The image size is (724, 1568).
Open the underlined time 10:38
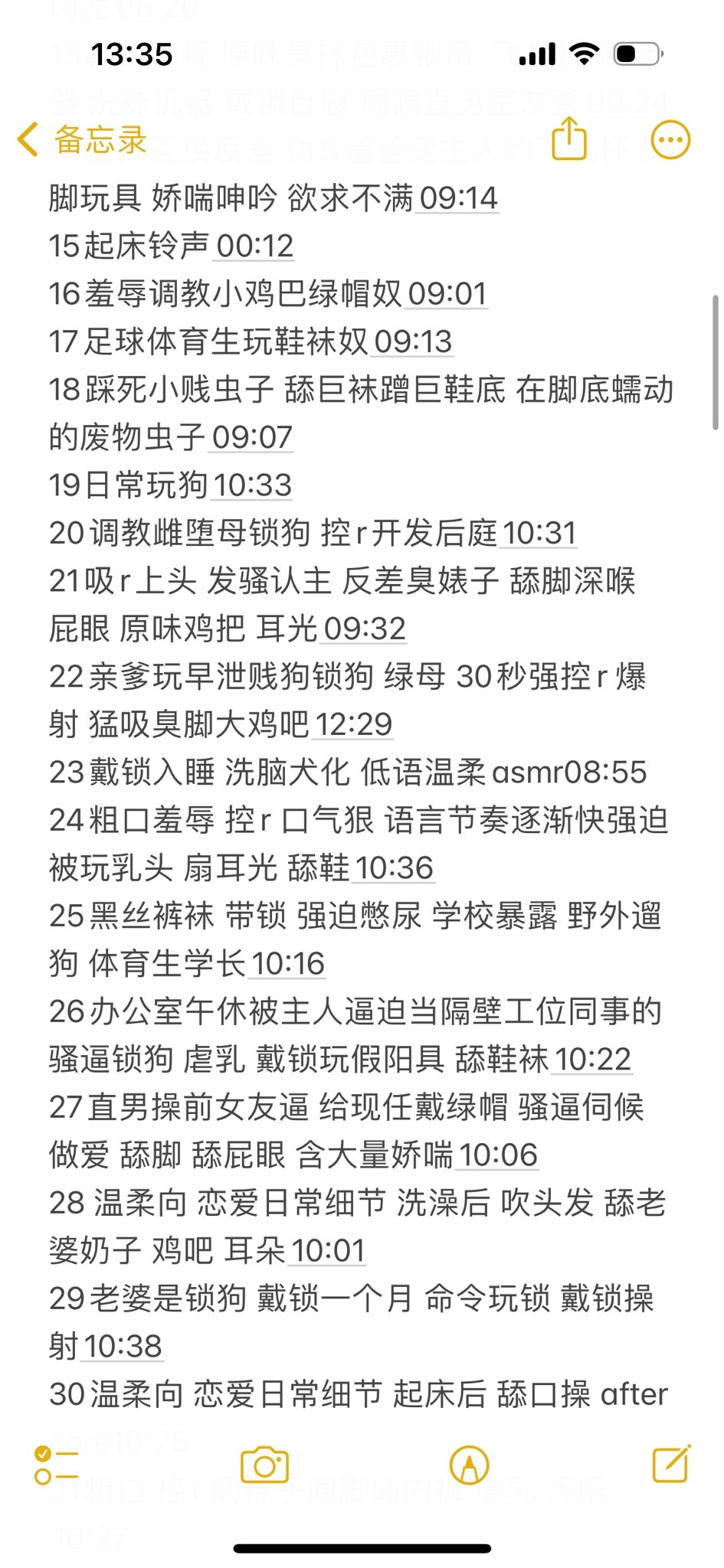point(123,1347)
